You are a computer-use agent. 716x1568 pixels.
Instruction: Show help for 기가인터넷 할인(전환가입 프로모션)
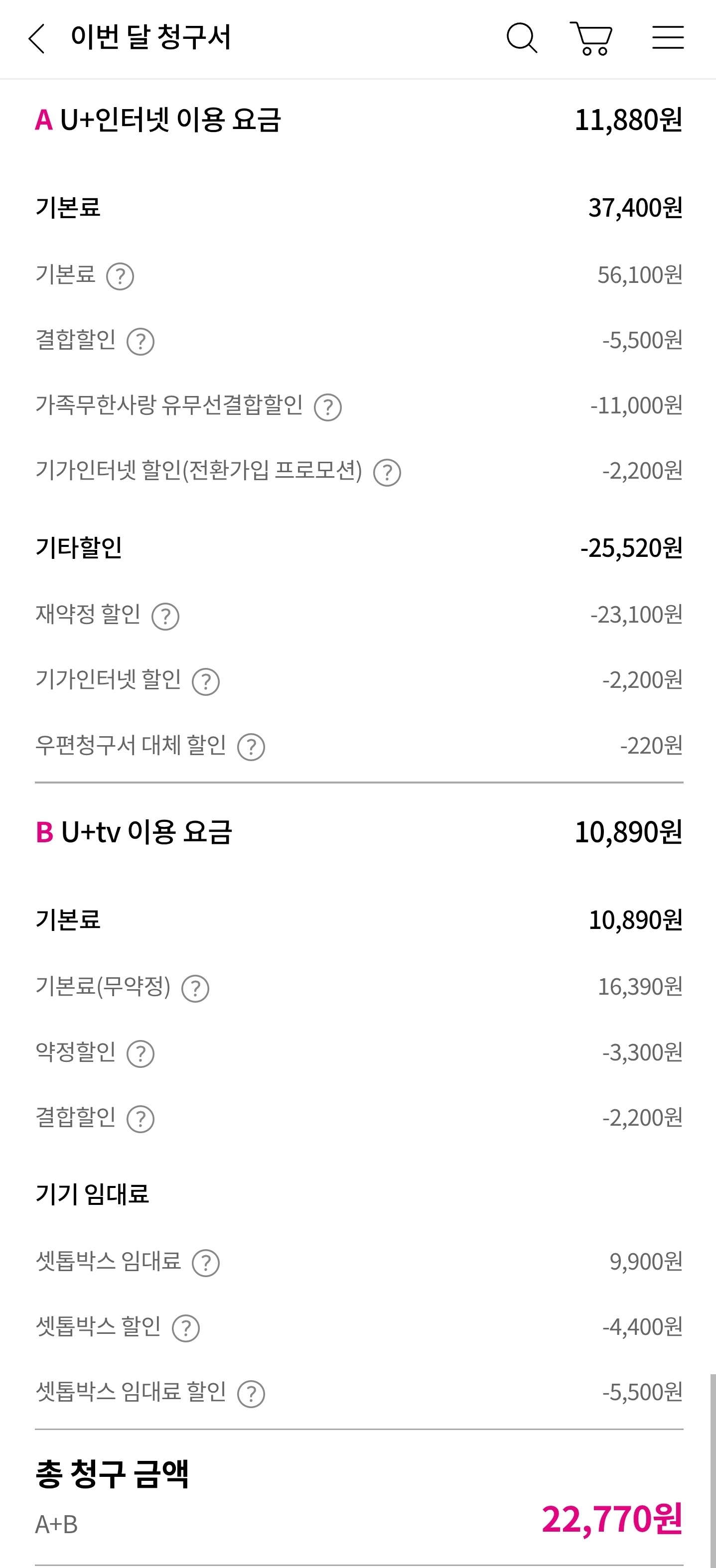pyautogui.click(x=387, y=472)
